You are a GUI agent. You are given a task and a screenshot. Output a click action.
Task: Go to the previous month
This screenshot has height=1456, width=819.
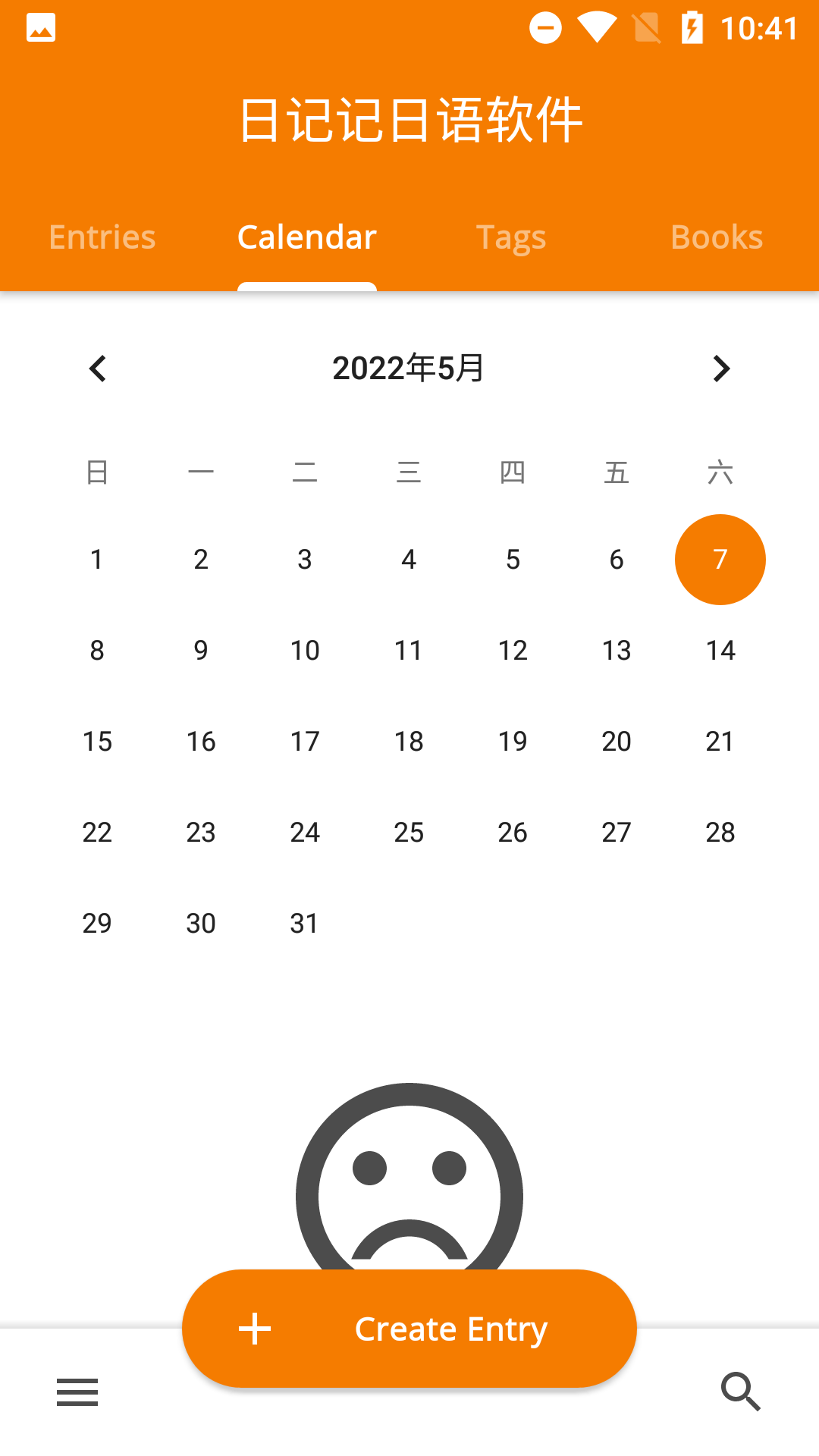[x=98, y=369]
